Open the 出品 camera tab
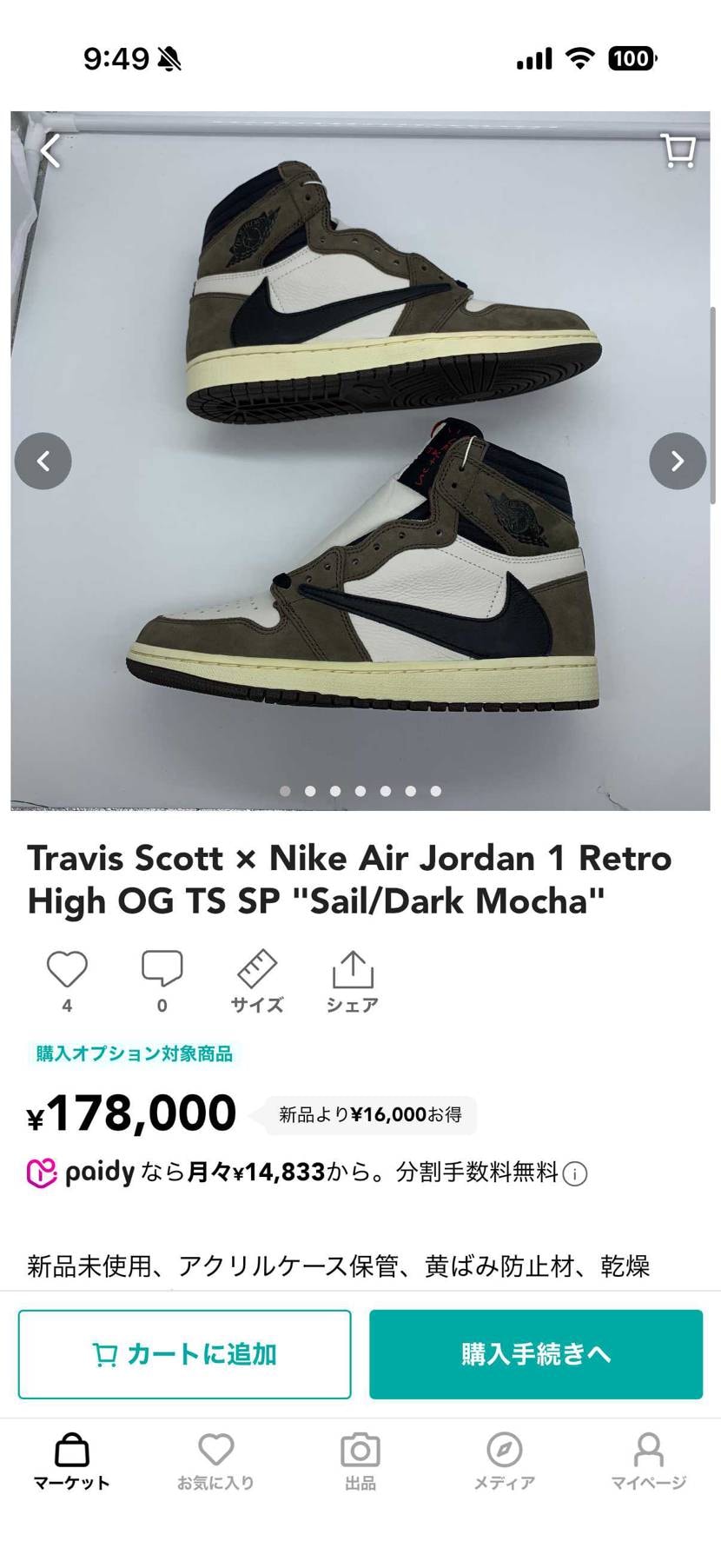721x1568 pixels. click(360, 1462)
